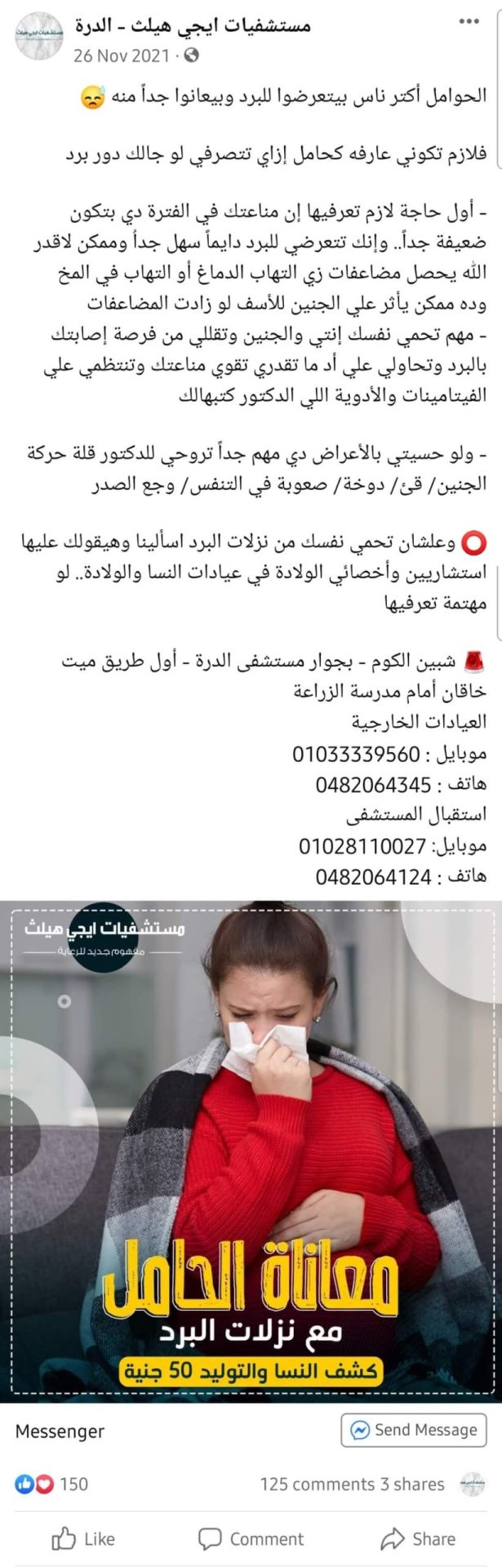
Task: Call clinic mobile number 01033339560
Action: point(356,753)
